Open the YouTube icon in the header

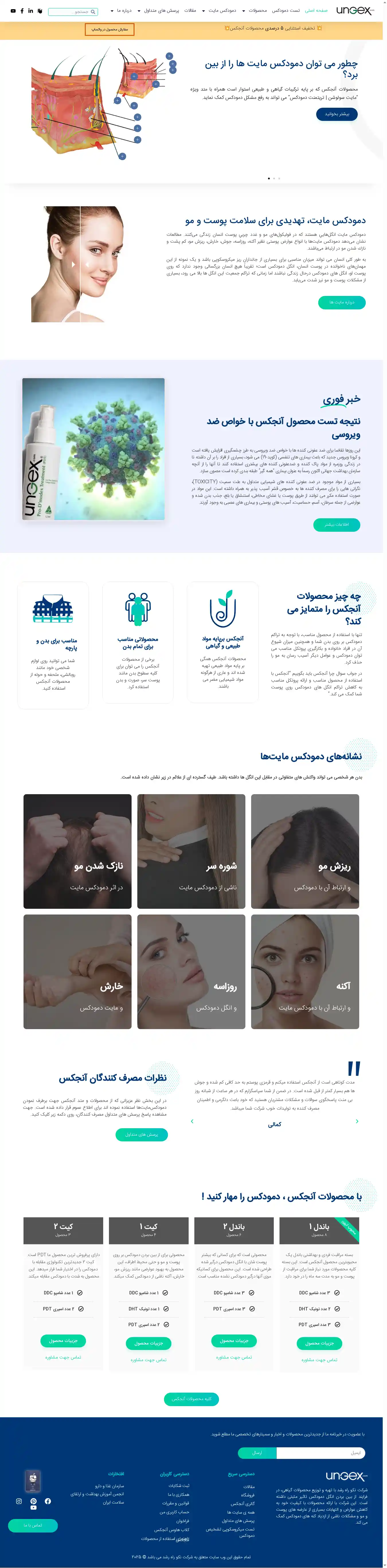click(x=13, y=11)
